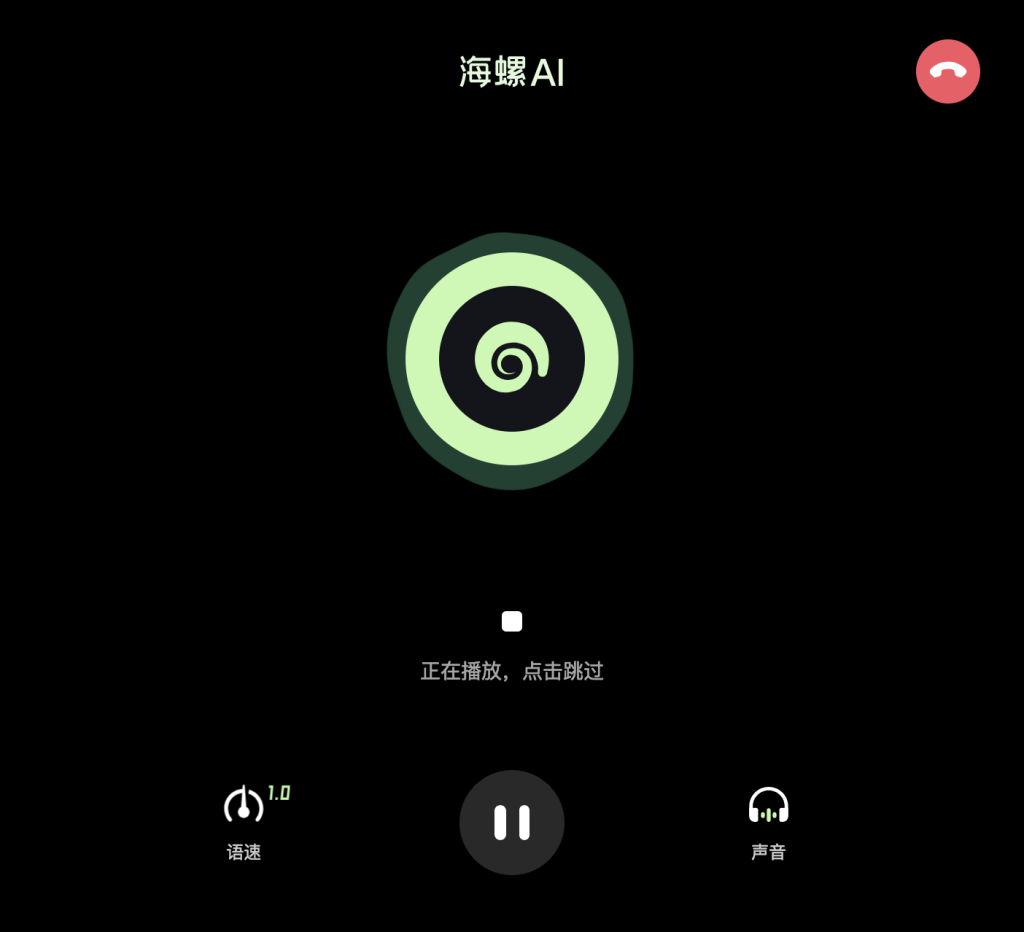Open the 声音 voice selection
The width and height of the screenshot is (1024, 932).
768,818
